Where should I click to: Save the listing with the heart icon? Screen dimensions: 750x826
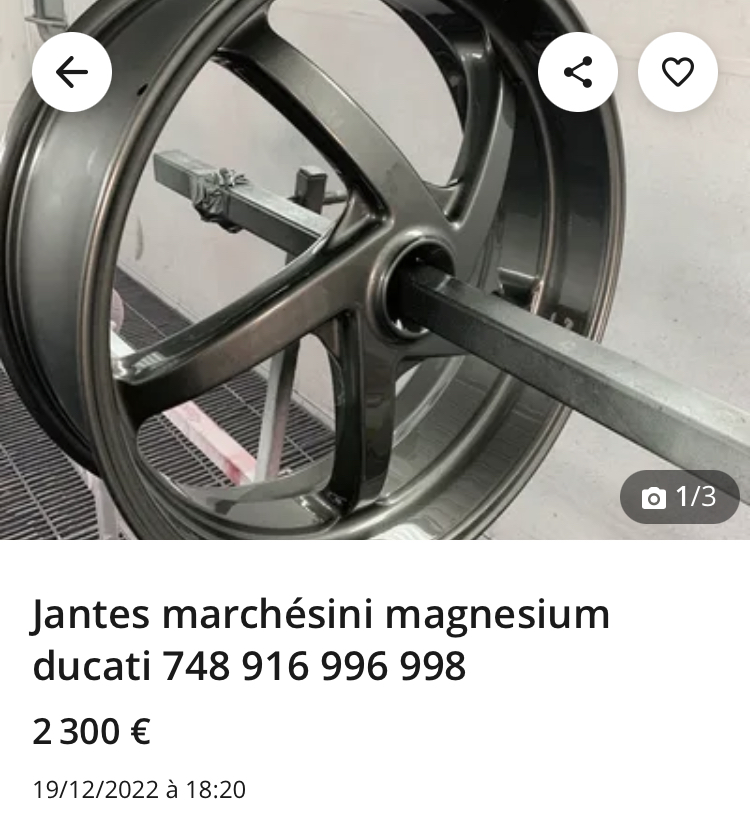click(678, 72)
